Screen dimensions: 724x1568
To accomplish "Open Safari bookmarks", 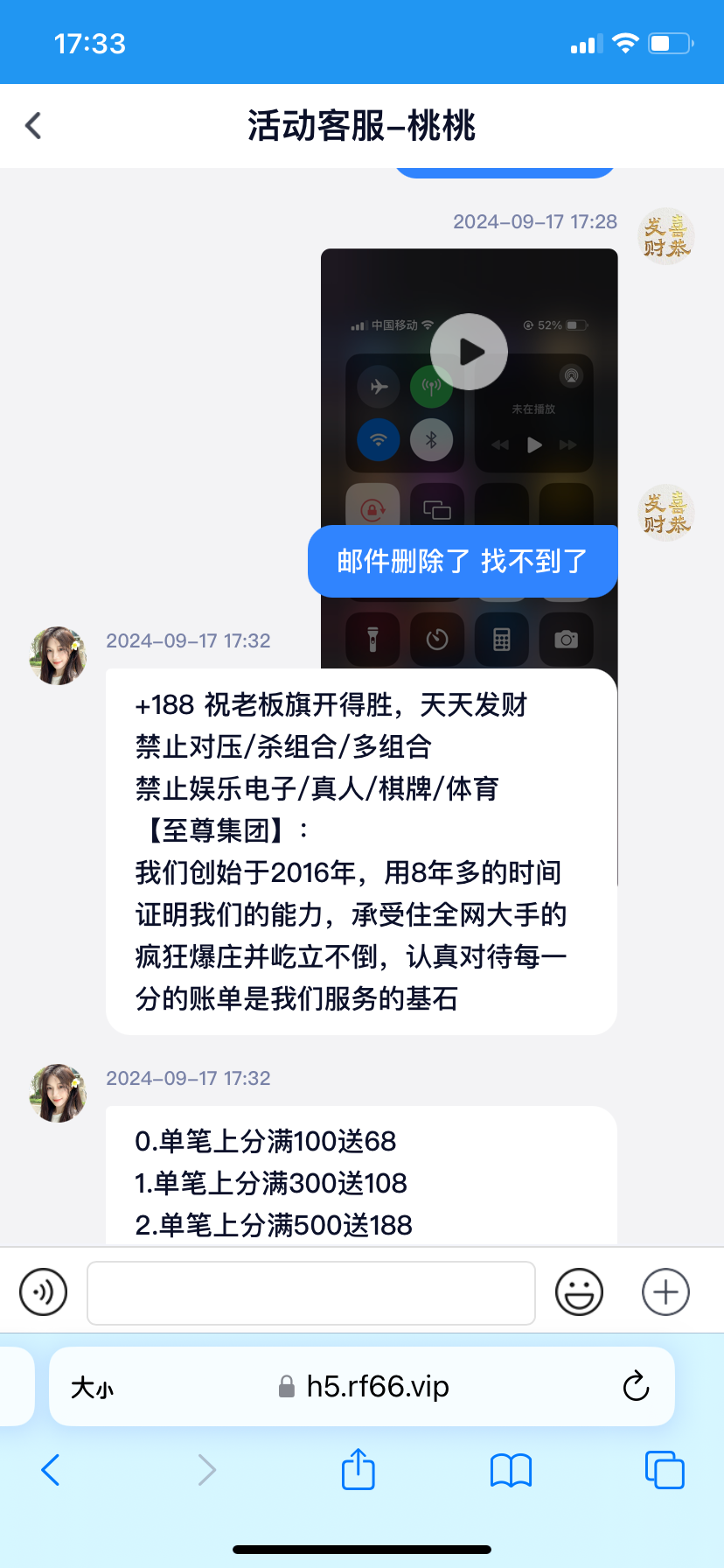I will [511, 1470].
